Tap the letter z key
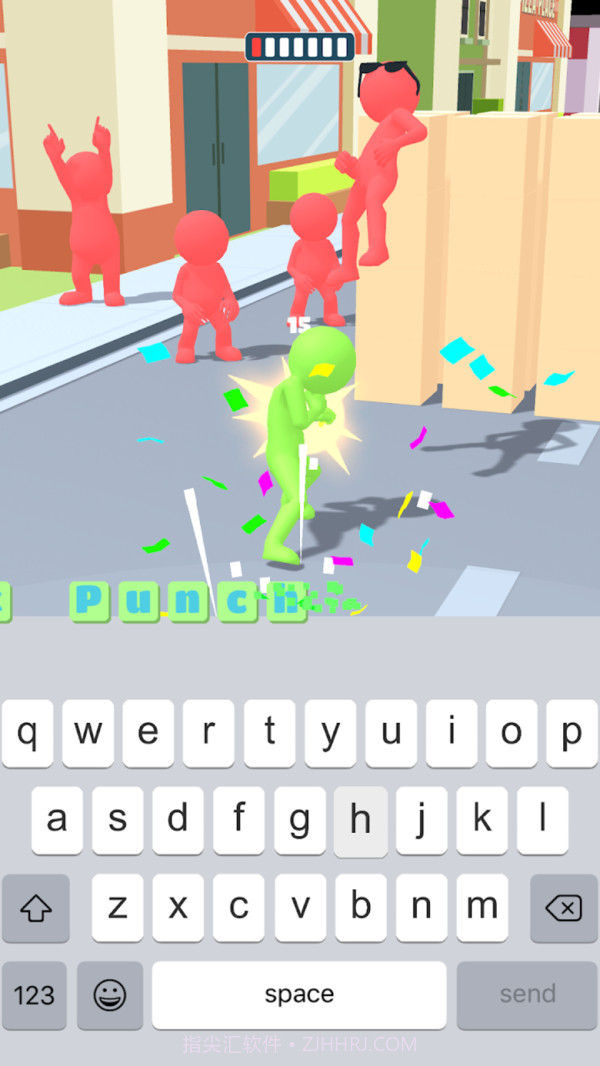Viewport: 600px width, 1066px height. coord(118,908)
